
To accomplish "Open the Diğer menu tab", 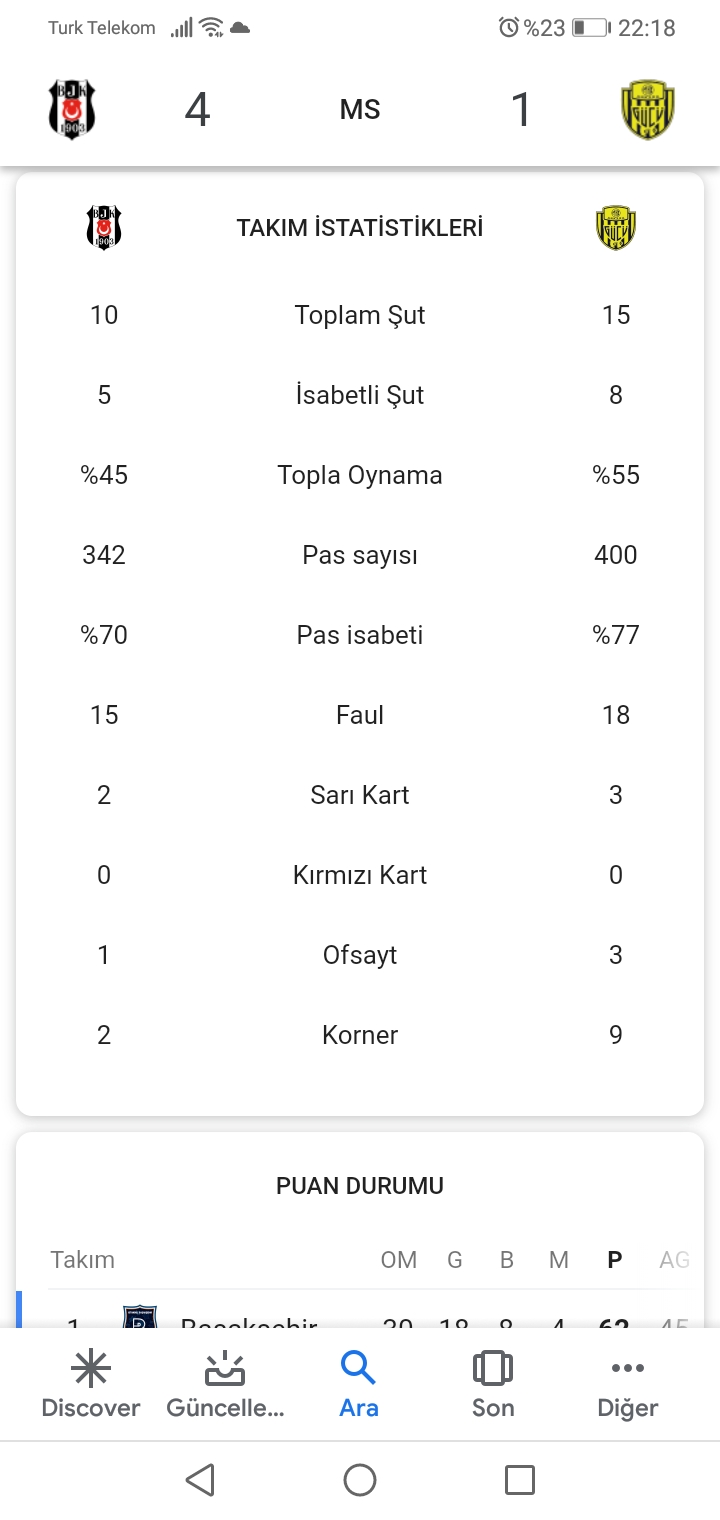I will click(627, 1384).
